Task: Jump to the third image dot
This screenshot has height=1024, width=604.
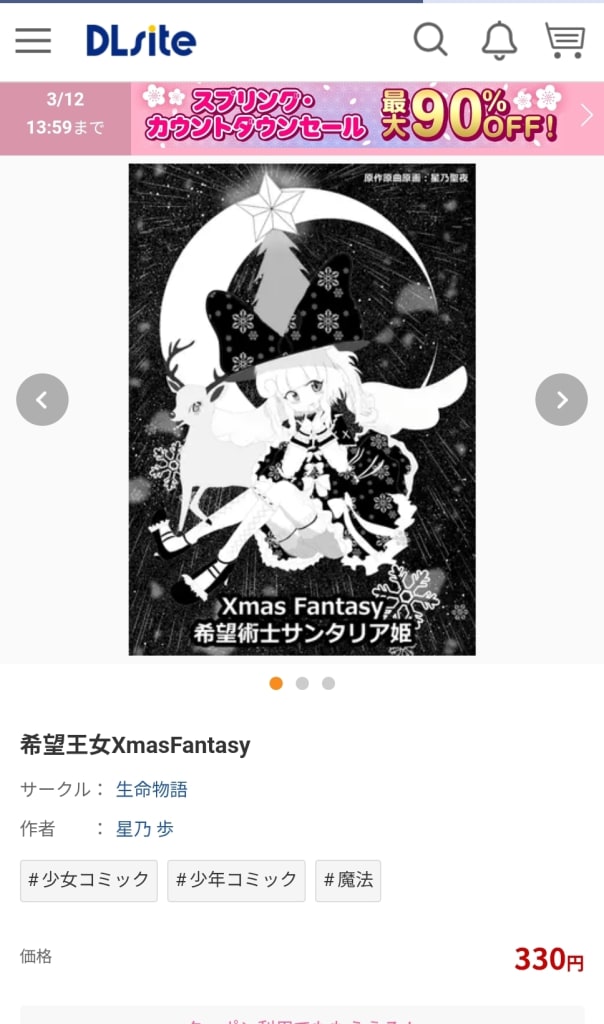Action: (x=328, y=684)
